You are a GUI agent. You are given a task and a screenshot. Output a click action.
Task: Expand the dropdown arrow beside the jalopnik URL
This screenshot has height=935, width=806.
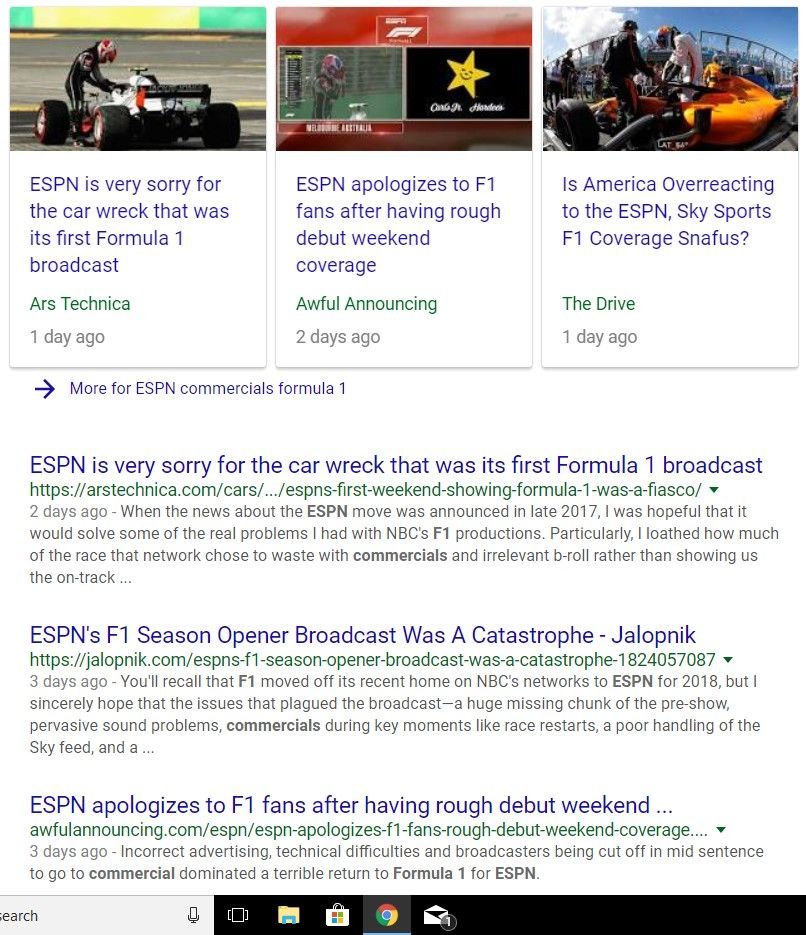pos(727,660)
